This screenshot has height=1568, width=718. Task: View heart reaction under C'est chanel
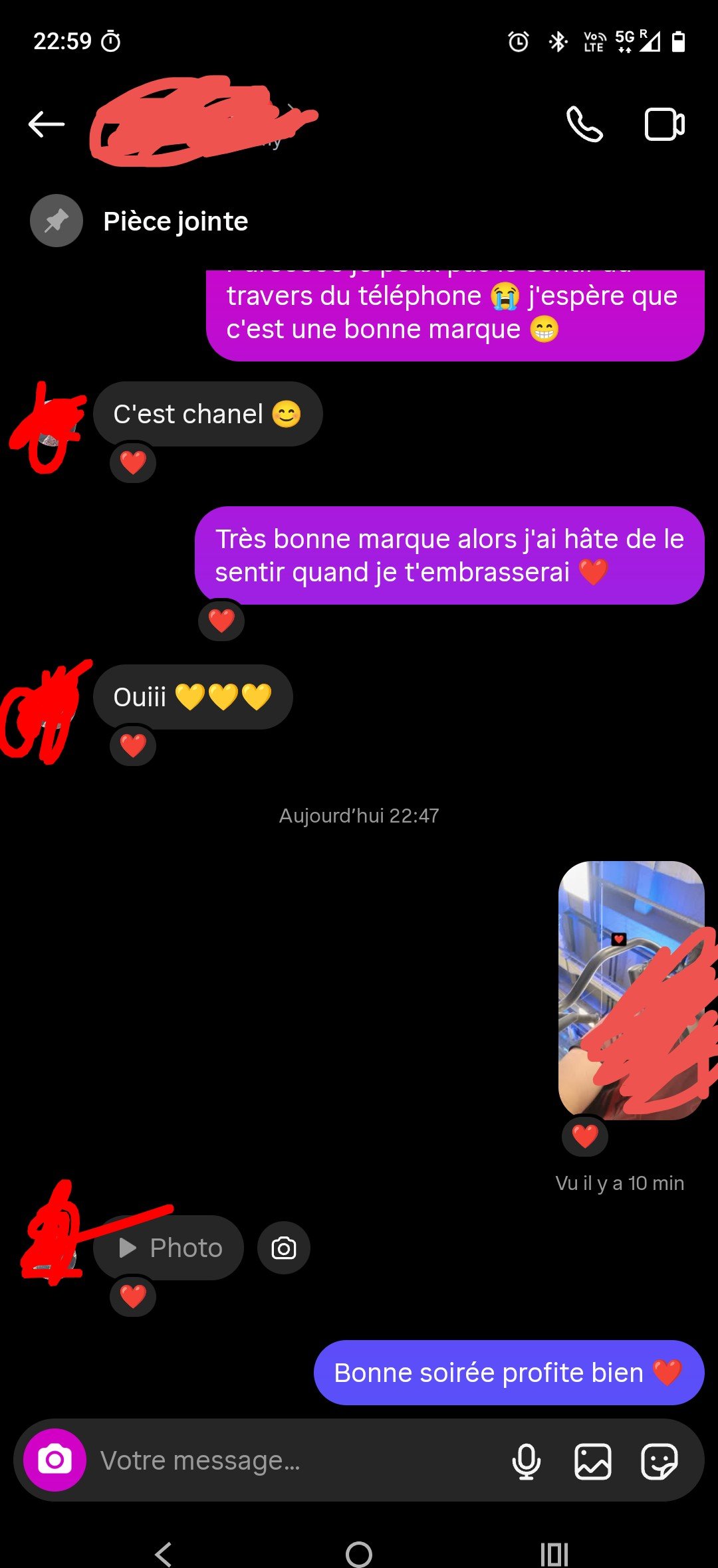tap(133, 462)
